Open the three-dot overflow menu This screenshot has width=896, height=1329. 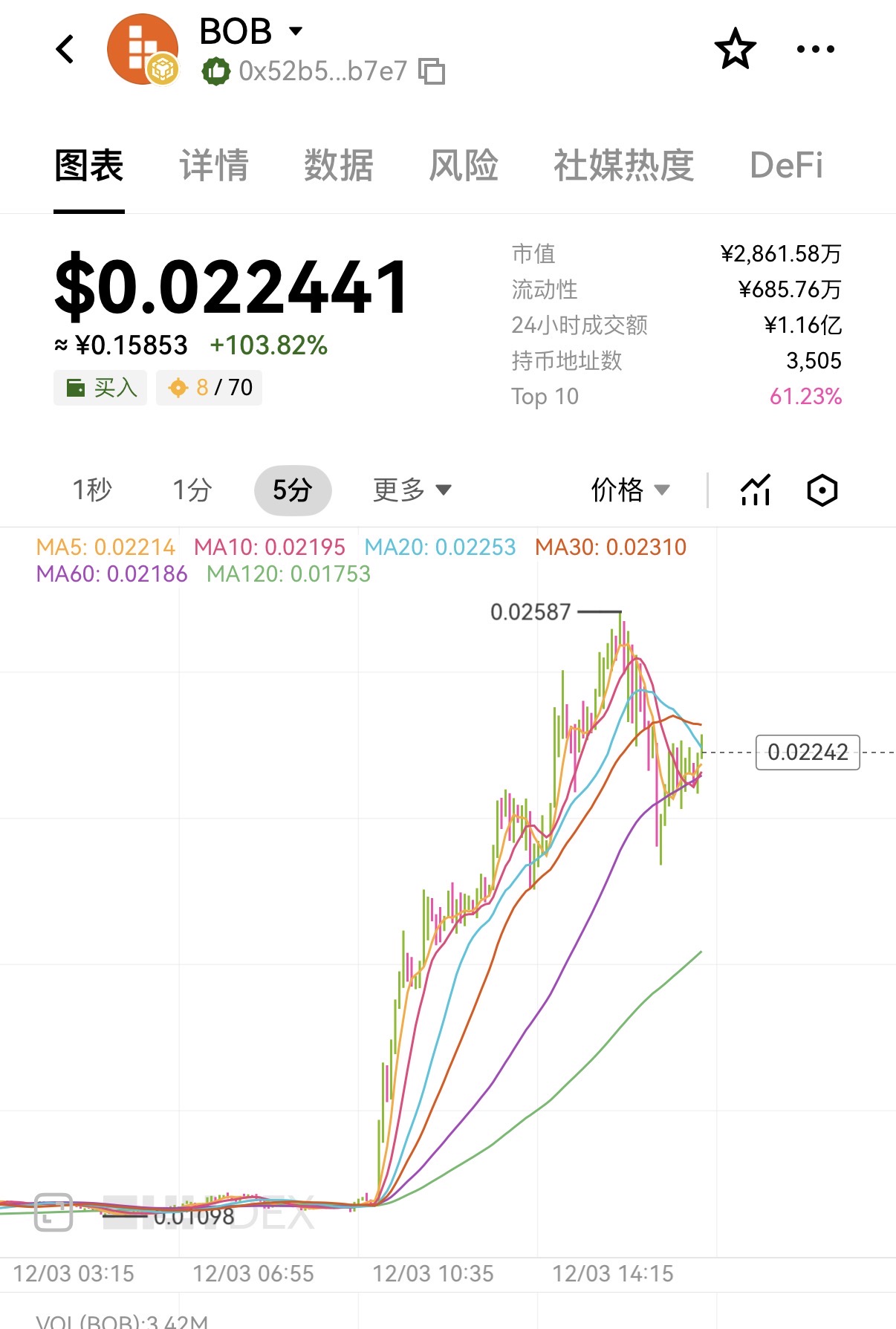[x=815, y=50]
